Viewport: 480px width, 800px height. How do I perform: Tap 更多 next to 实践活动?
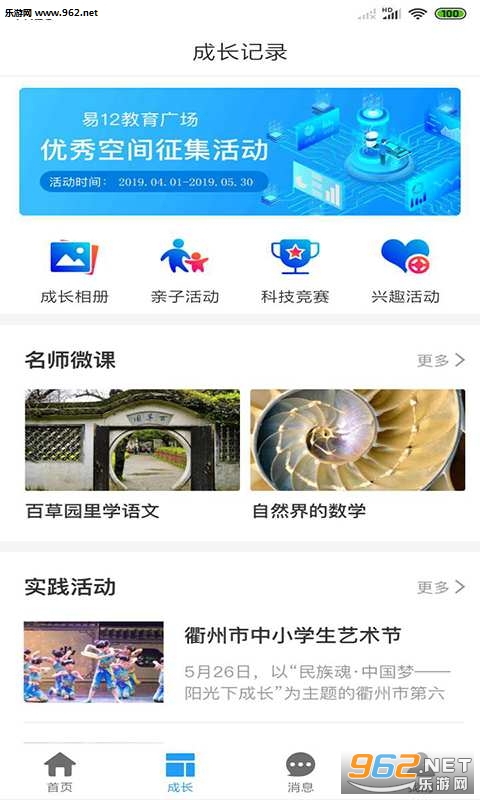pos(441,587)
